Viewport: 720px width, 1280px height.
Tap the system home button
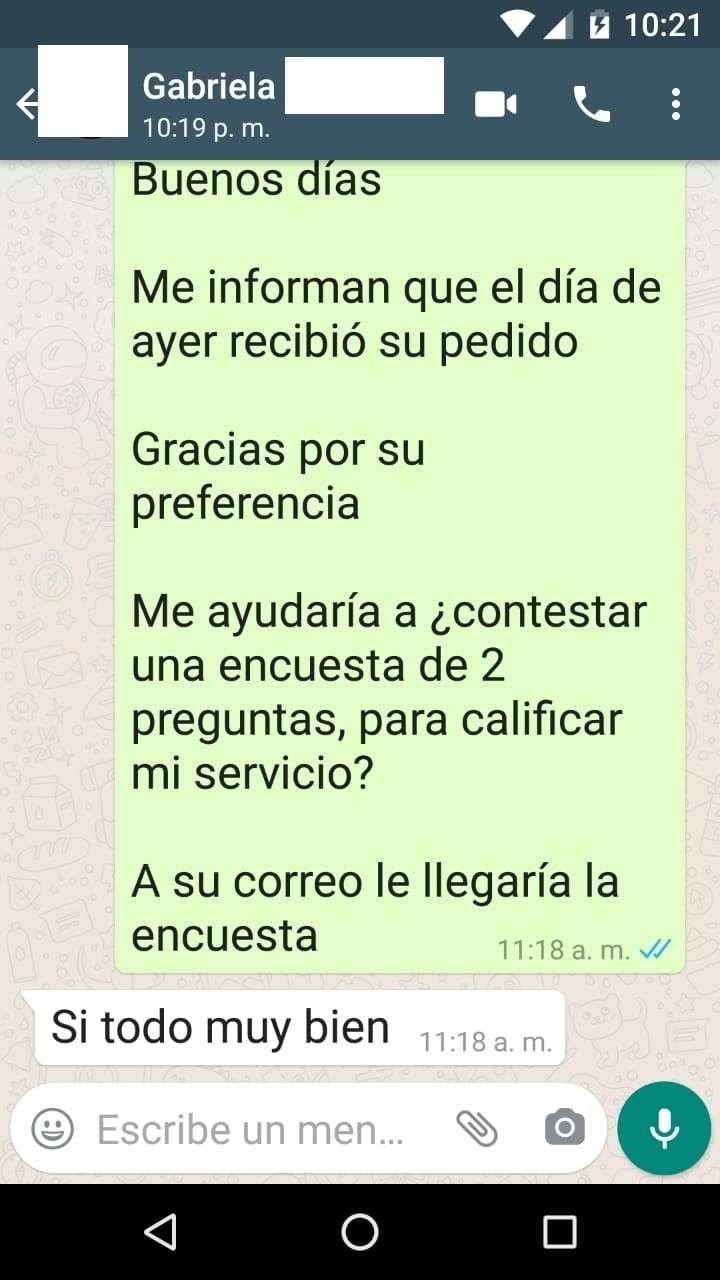pos(360,1232)
